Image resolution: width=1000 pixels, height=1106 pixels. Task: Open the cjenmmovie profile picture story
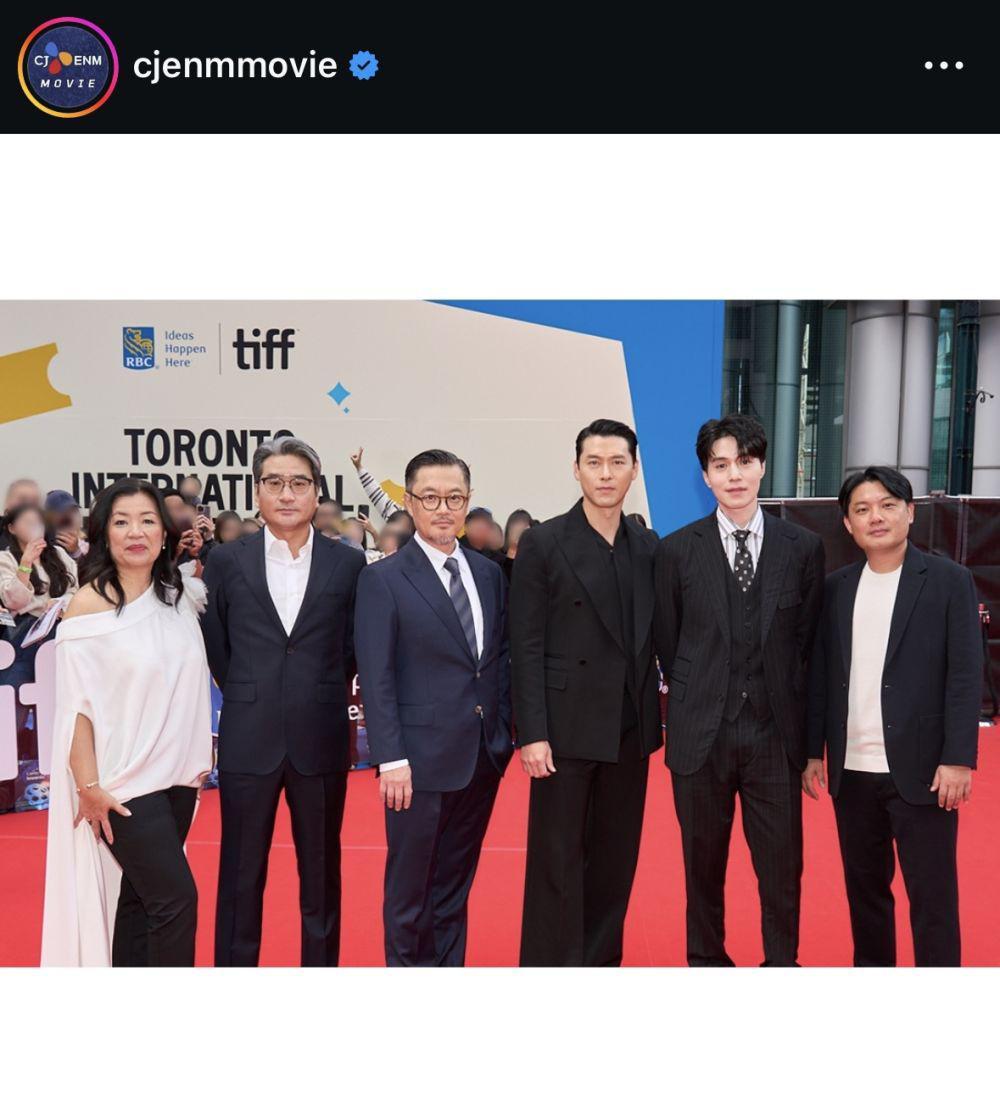click(68, 67)
